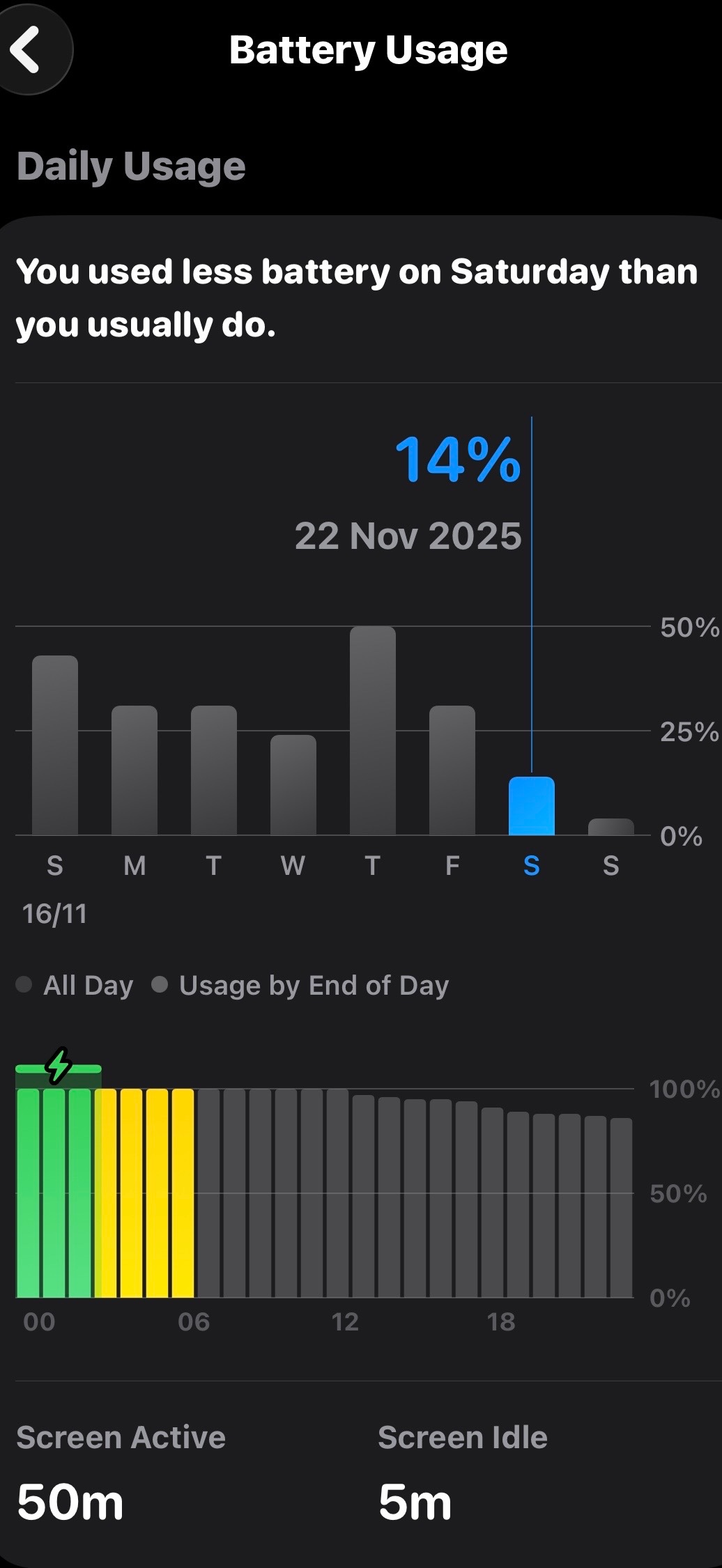Select Thursday's tallest usage bar
This screenshot has height=1568, width=722.
click(x=373, y=731)
